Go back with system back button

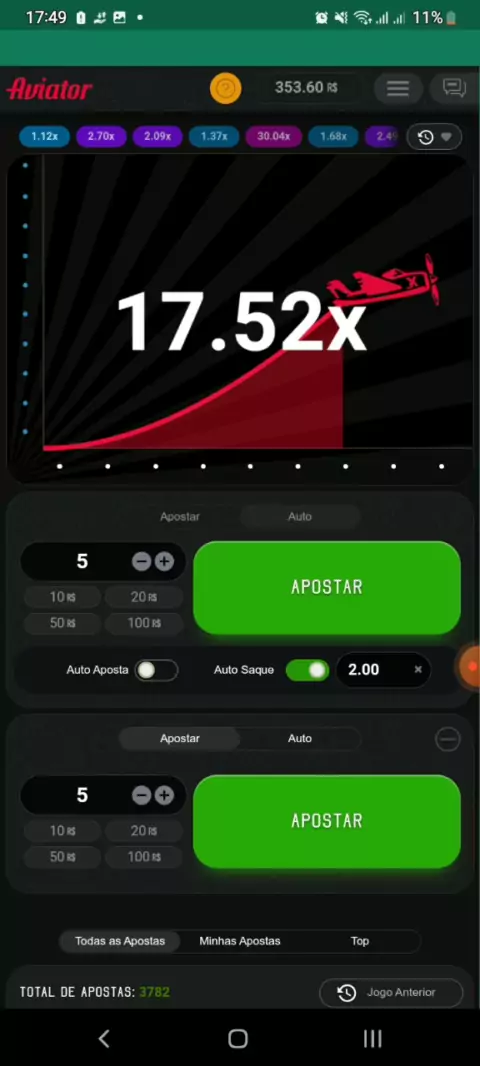click(x=104, y=1038)
